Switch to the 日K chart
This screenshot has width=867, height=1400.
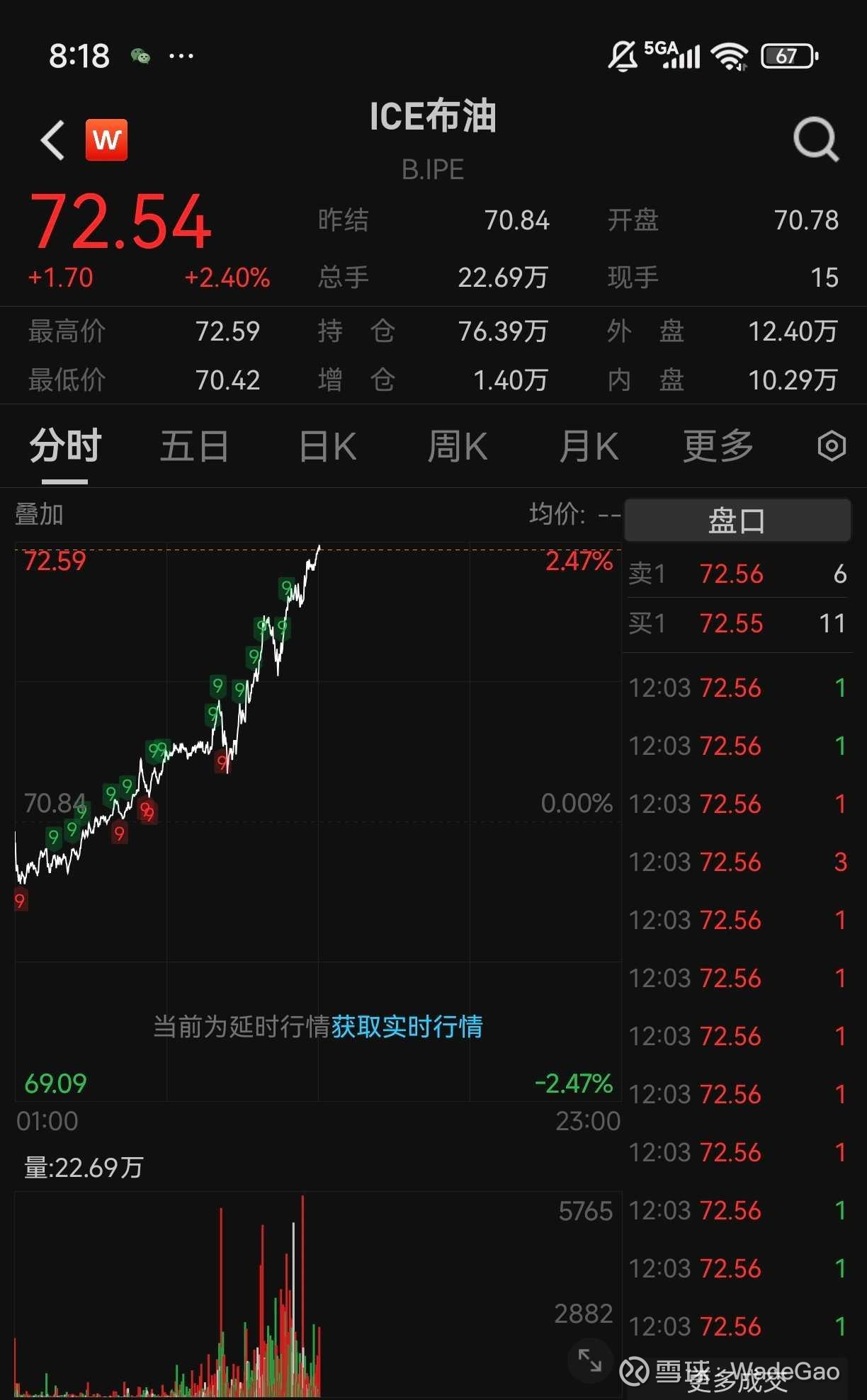tap(327, 447)
